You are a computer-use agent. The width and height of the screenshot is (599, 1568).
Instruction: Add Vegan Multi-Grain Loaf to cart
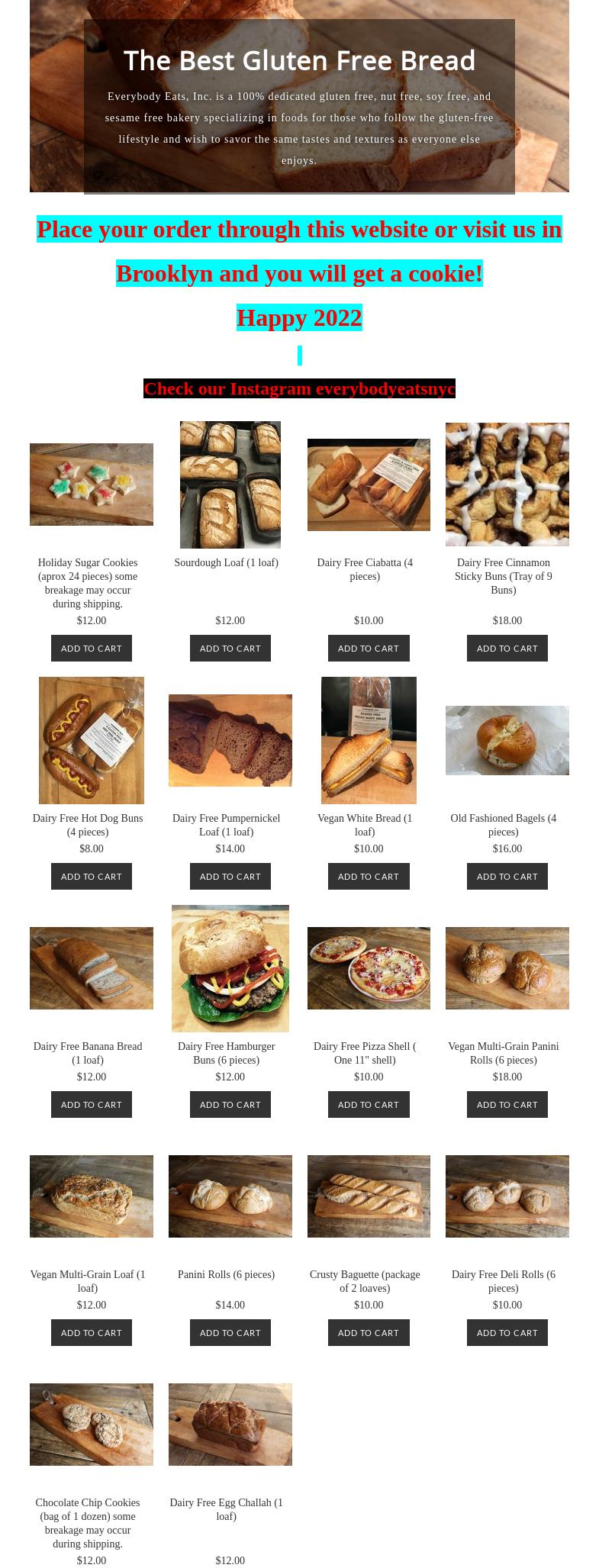pyautogui.click(x=92, y=1333)
